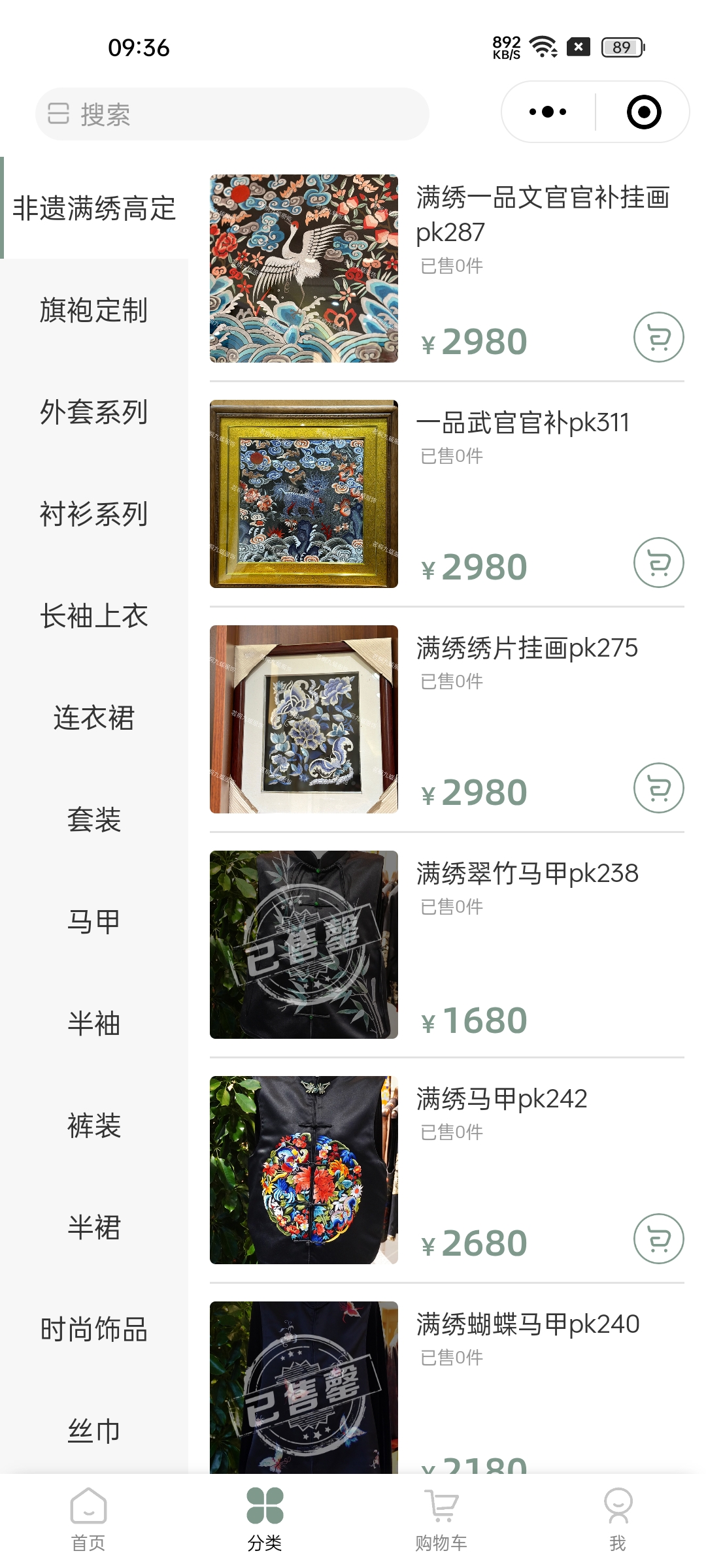The height and width of the screenshot is (1568, 706).
Task: View the 满绣蝴蝶马甲pk240 product
Action: [x=527, y=1325]
